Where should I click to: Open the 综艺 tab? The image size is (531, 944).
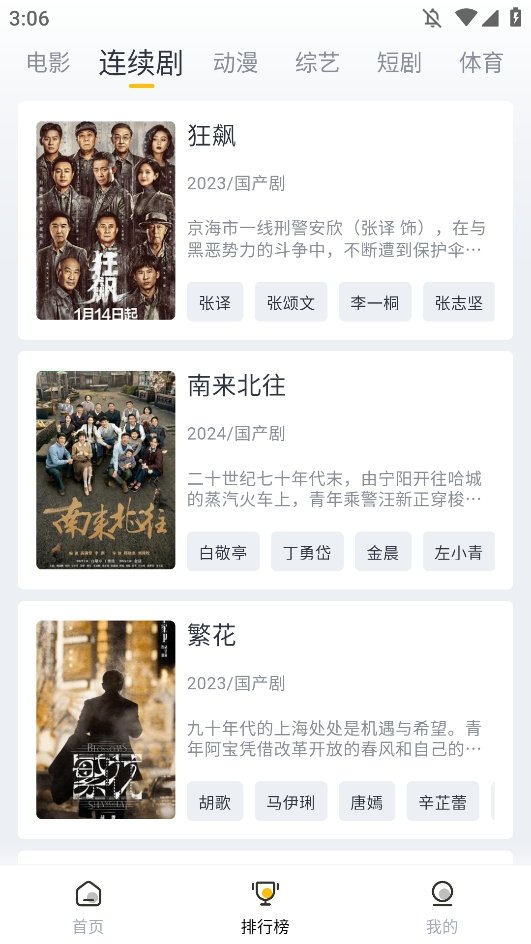pos(317,63)
